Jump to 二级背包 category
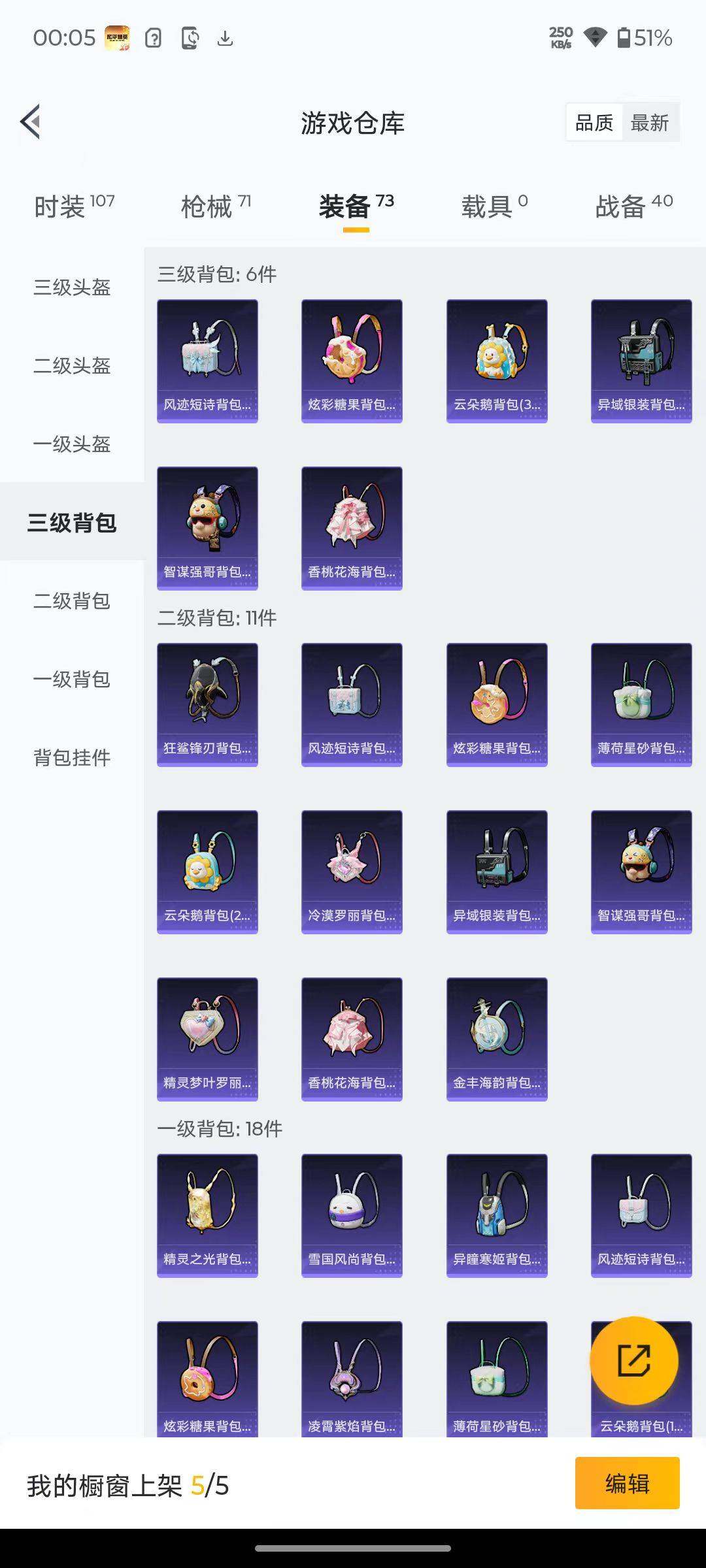This screenshot has width=706, height=1568. click(x=72, y=600)
